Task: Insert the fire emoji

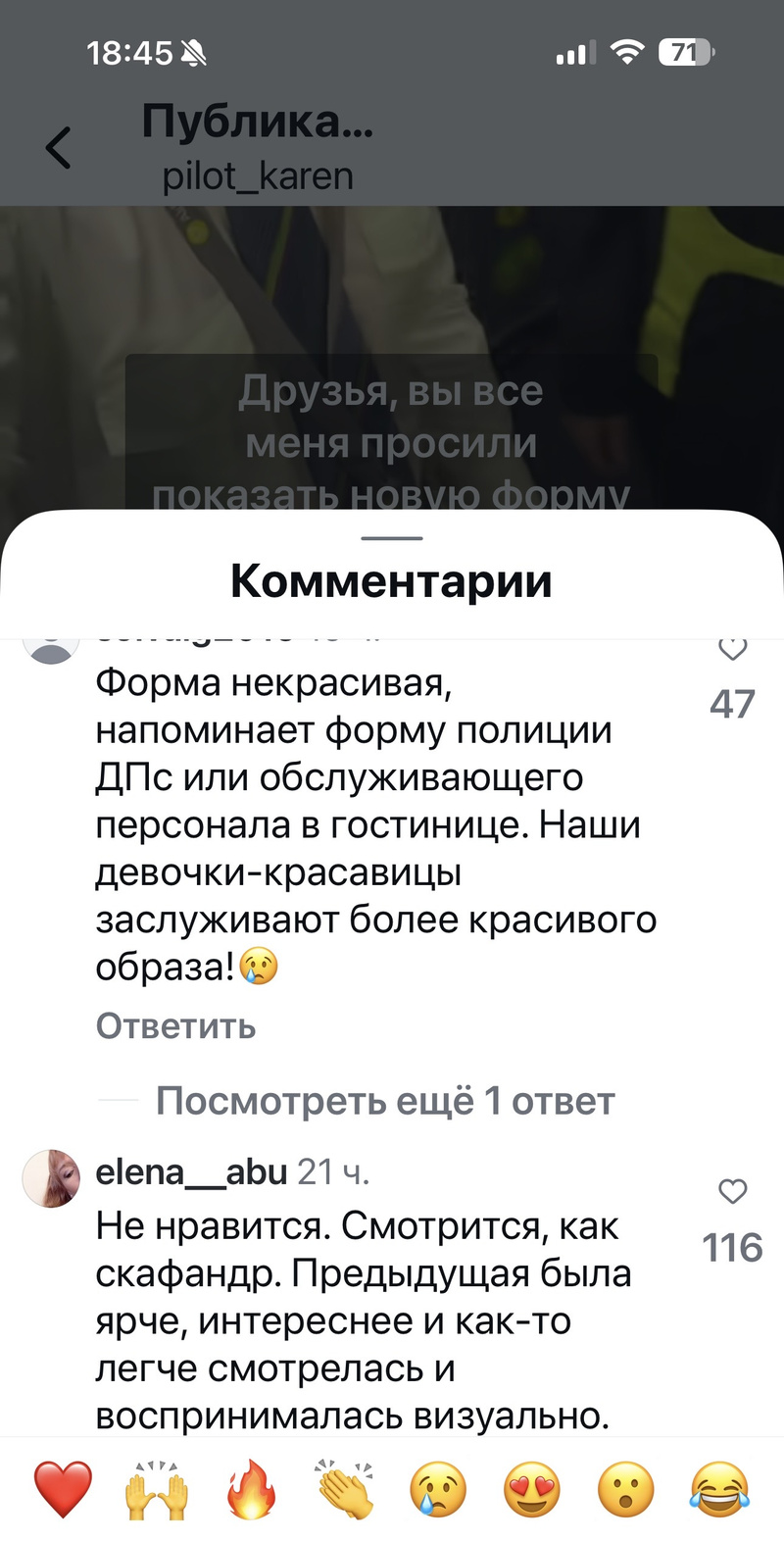Action: tap(251, 1489)
